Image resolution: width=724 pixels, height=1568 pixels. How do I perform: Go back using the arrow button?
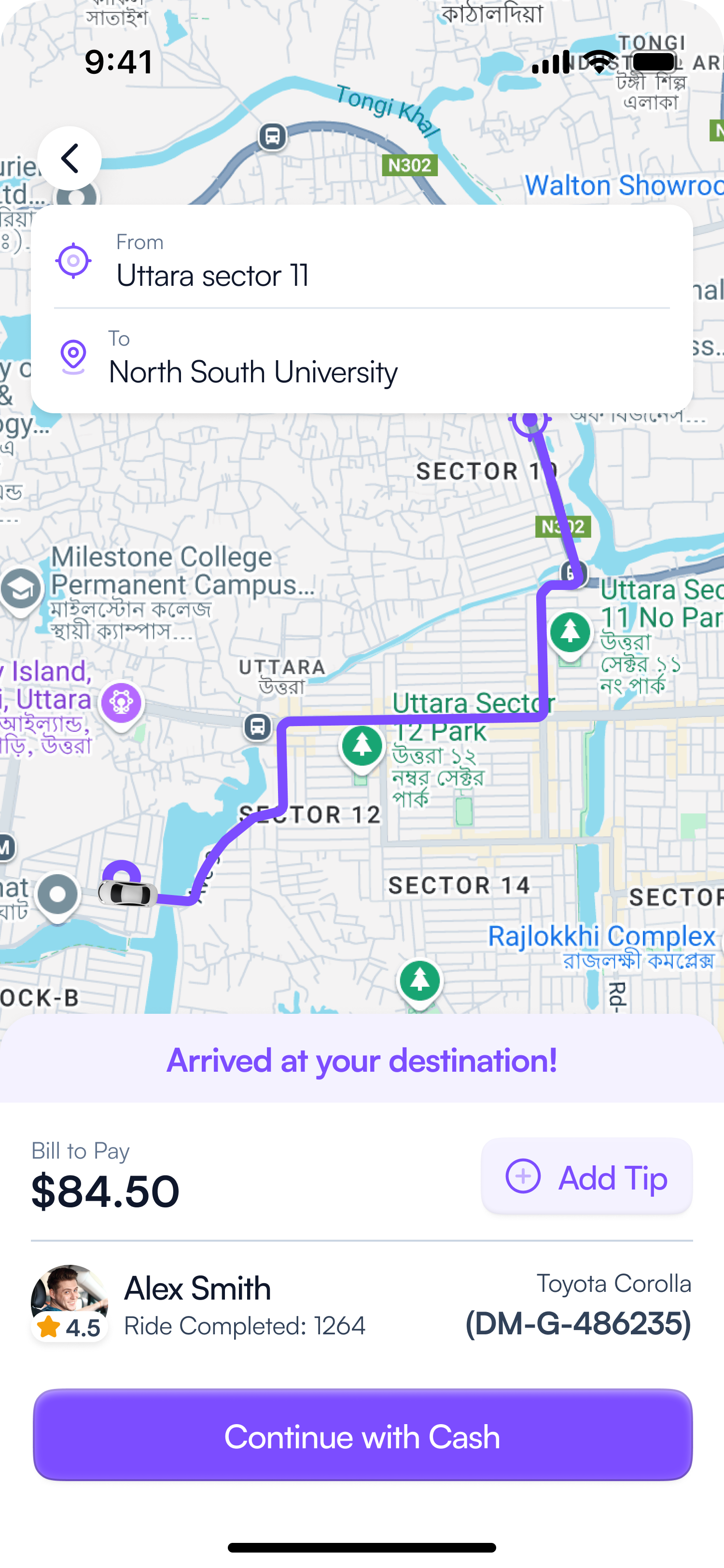tap(70, 158)
